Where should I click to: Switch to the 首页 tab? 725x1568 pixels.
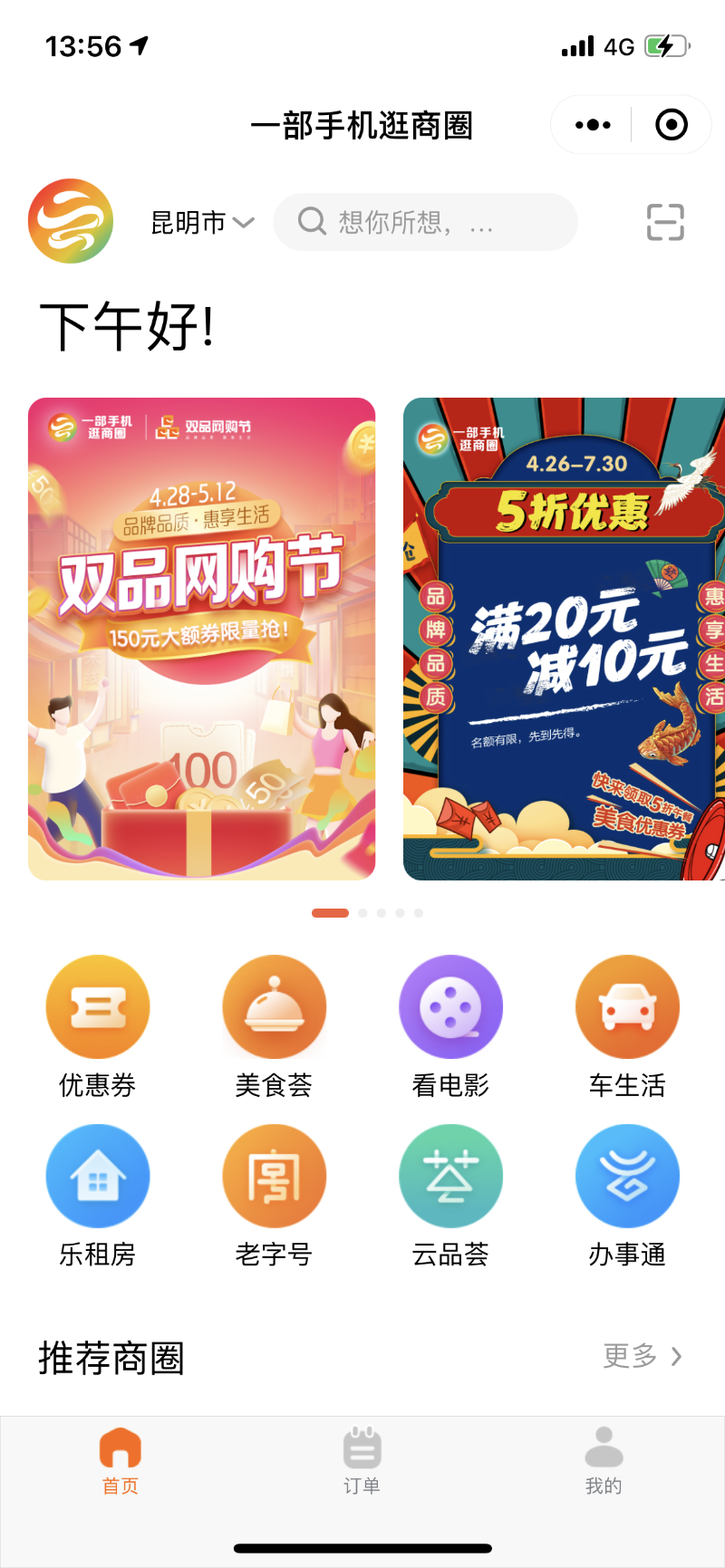[x=121, y=1460]
